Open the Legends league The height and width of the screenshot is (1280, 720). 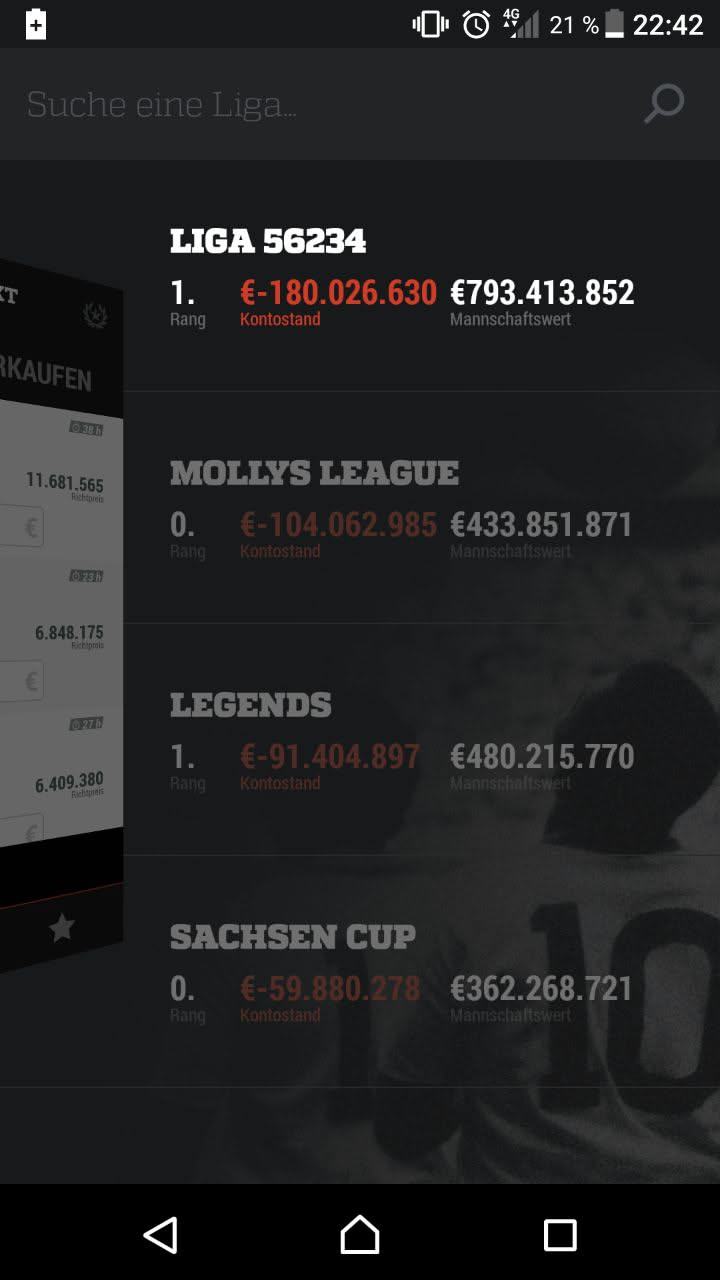point(400,740)
